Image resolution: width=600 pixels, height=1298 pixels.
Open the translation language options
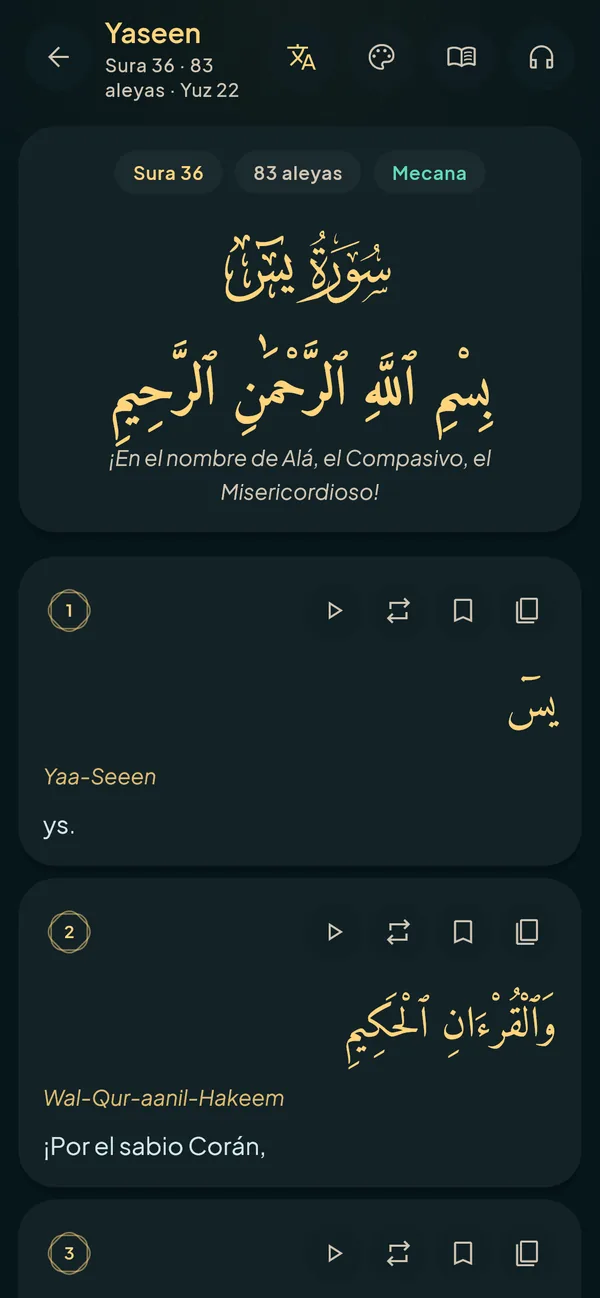click(x=302, y=57)
